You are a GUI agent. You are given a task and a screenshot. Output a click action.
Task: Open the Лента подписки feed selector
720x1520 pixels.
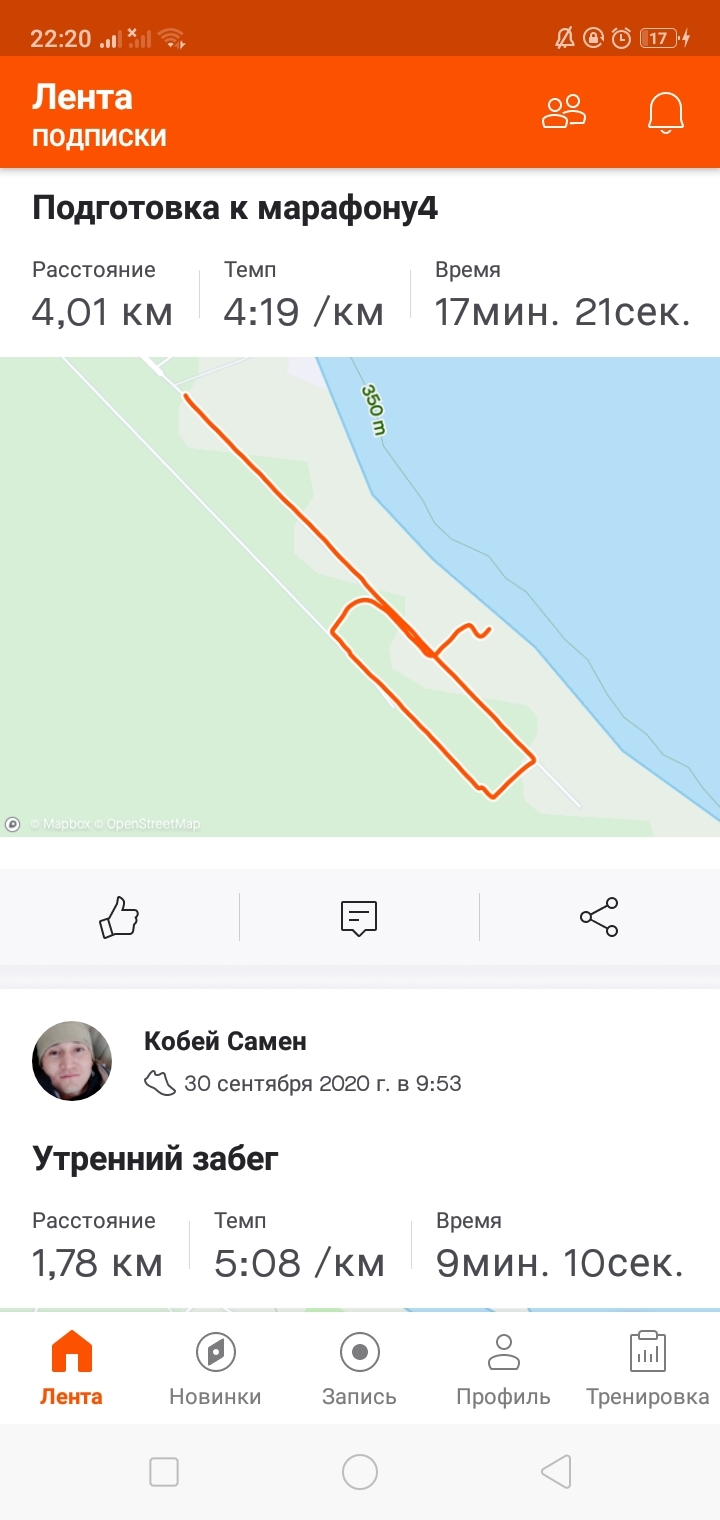pos(99,115)
